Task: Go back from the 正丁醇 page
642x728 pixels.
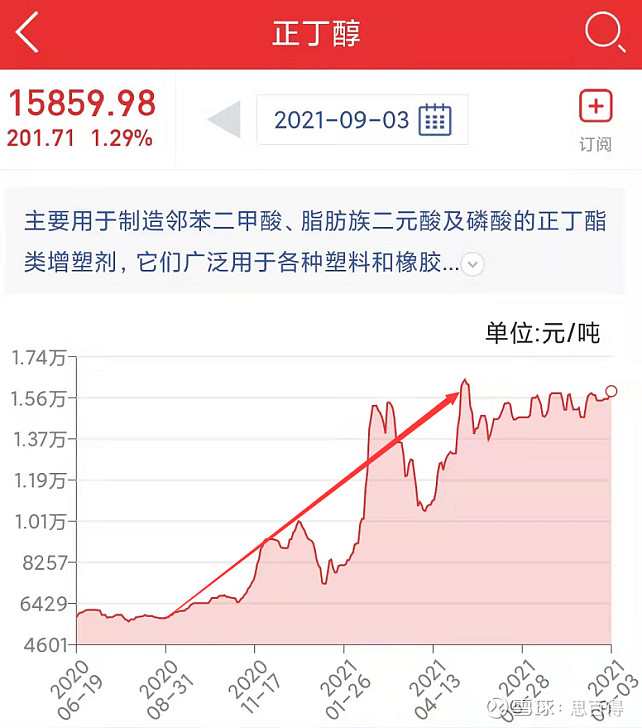Action: click(28, 33)
